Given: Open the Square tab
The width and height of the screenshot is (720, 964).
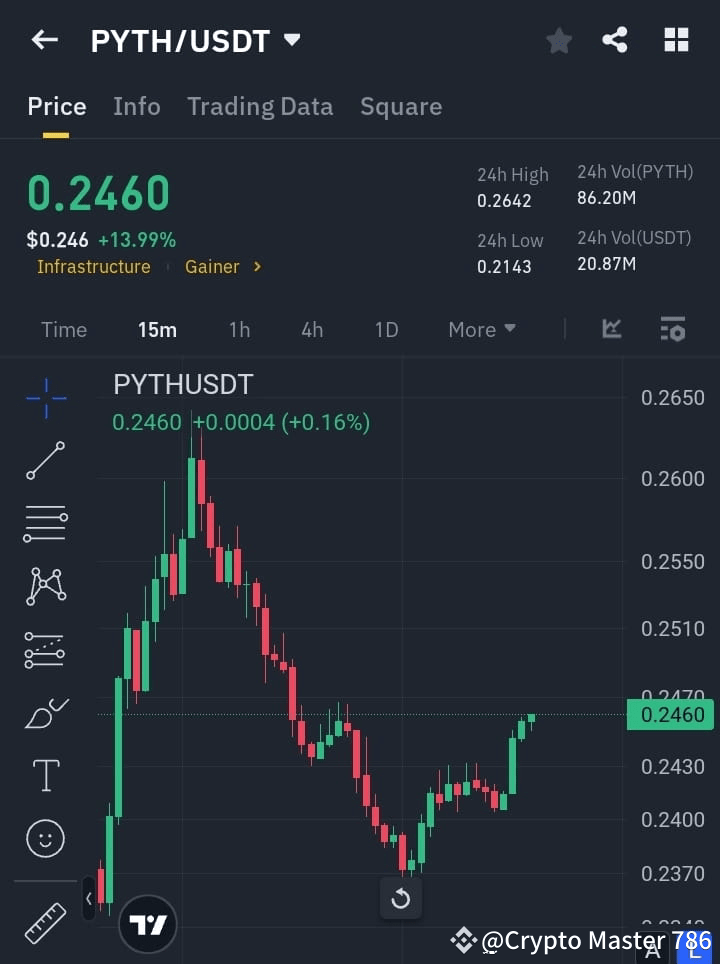Looking at the screenshot, I should (x=400, y=106).
